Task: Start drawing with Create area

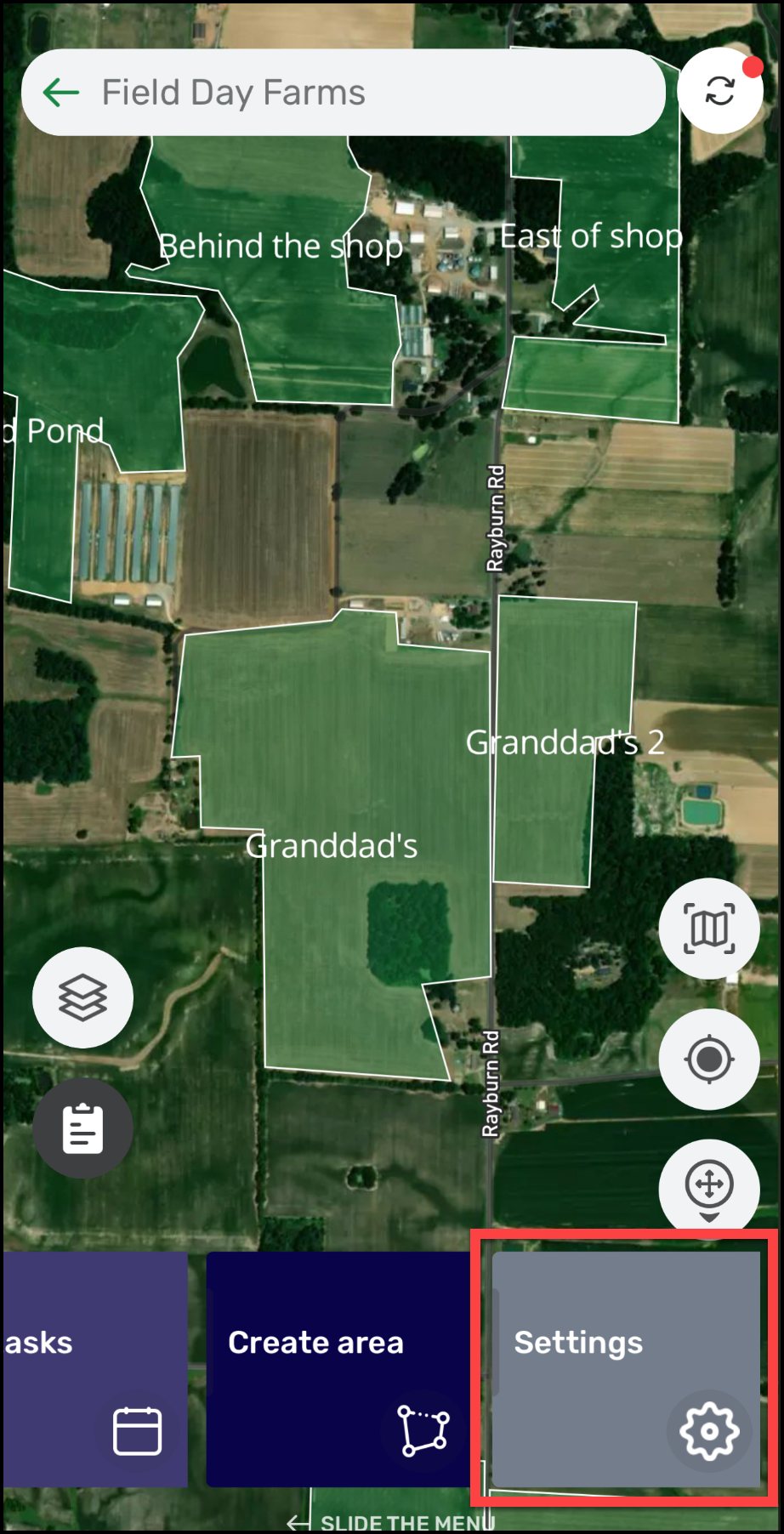Action: pyautogui.click(x=338, y=1369)
